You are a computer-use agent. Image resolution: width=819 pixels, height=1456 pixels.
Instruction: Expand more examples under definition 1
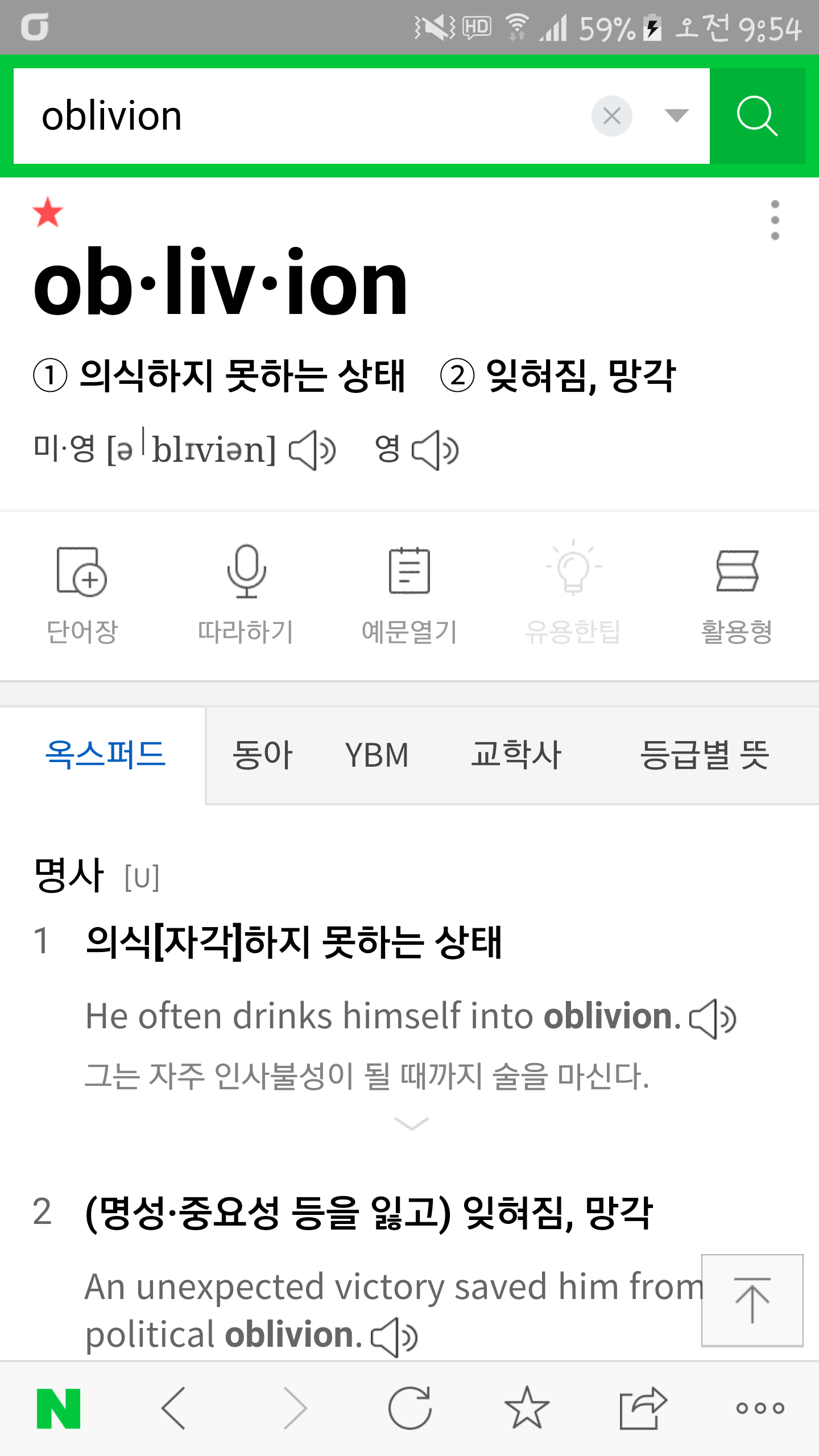pyautogui.click(x=411, y=1123)
